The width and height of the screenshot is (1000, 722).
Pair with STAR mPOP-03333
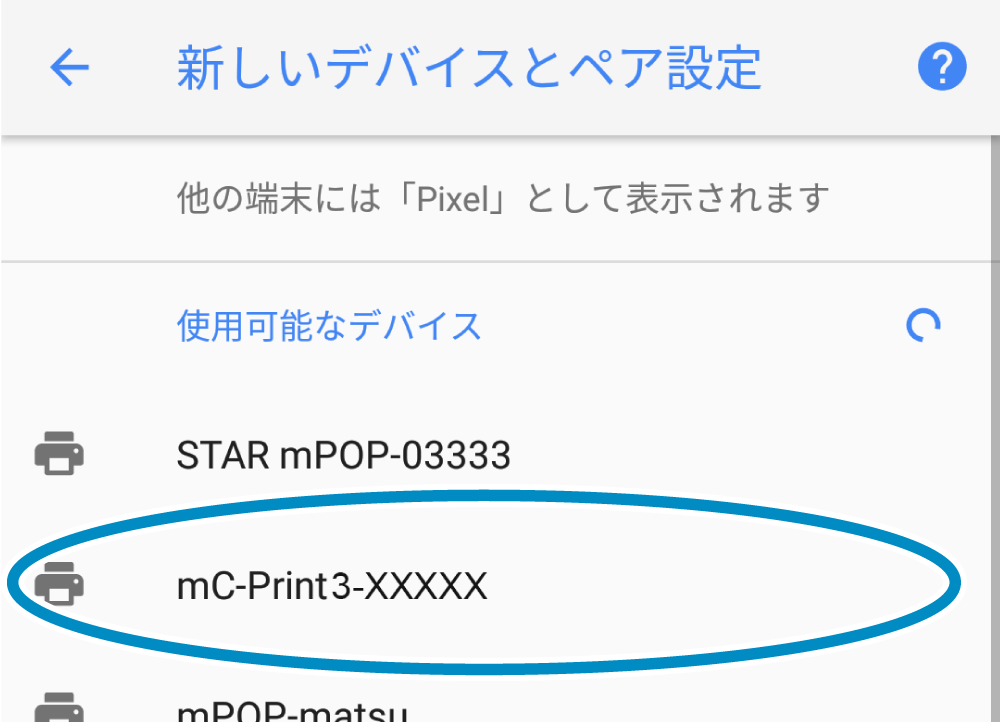(x=343, y=456)
